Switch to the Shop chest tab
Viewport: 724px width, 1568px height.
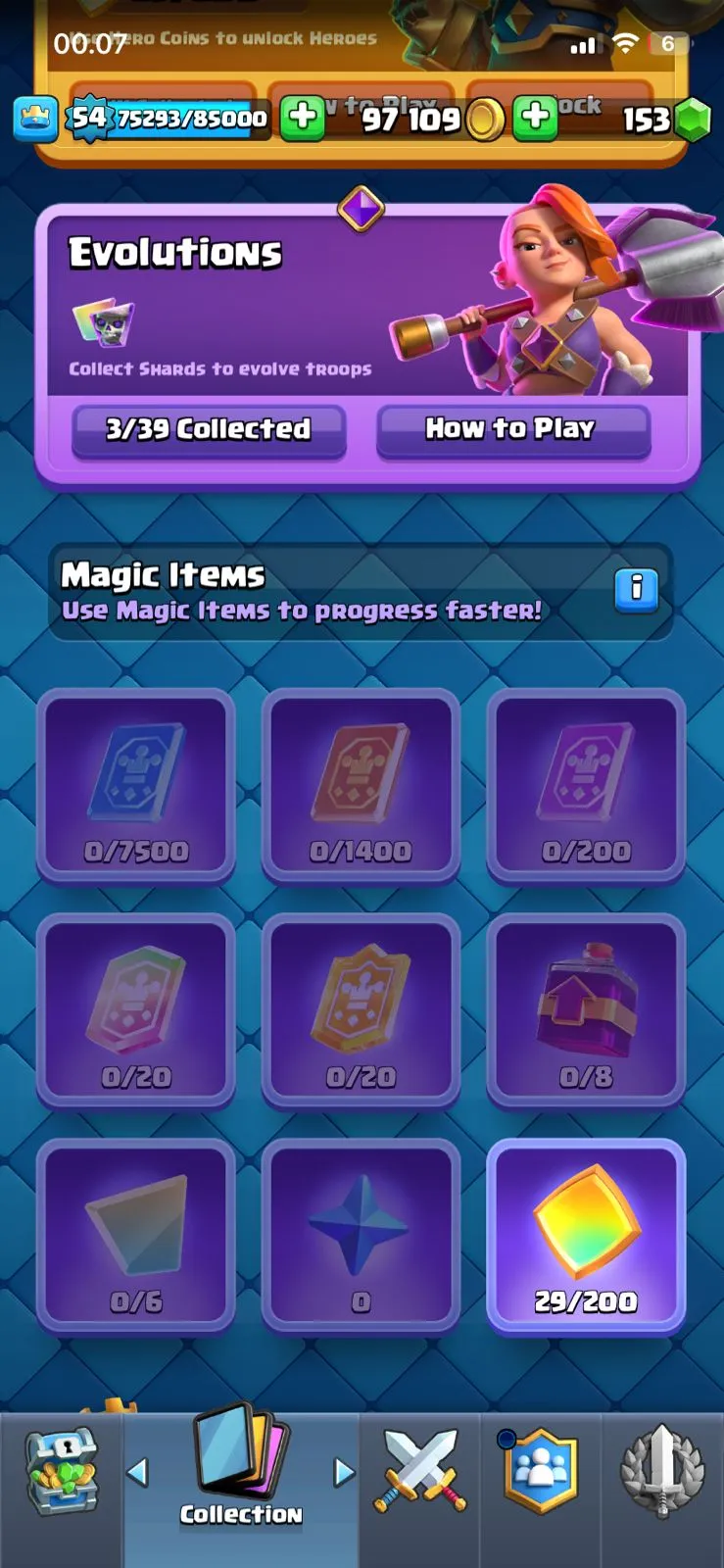click(x=61, y=1472)
